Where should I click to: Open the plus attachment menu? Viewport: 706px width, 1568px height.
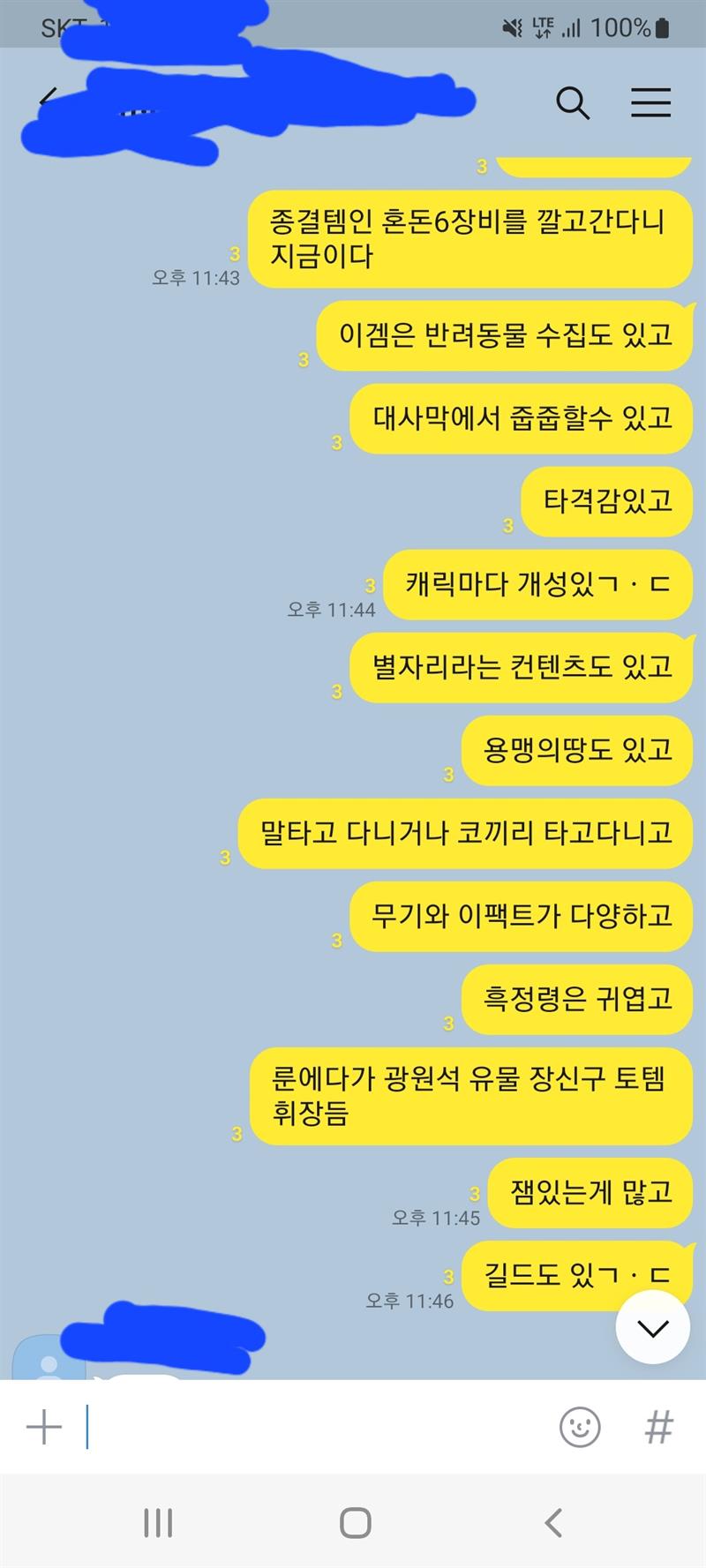coord(44,1427)
